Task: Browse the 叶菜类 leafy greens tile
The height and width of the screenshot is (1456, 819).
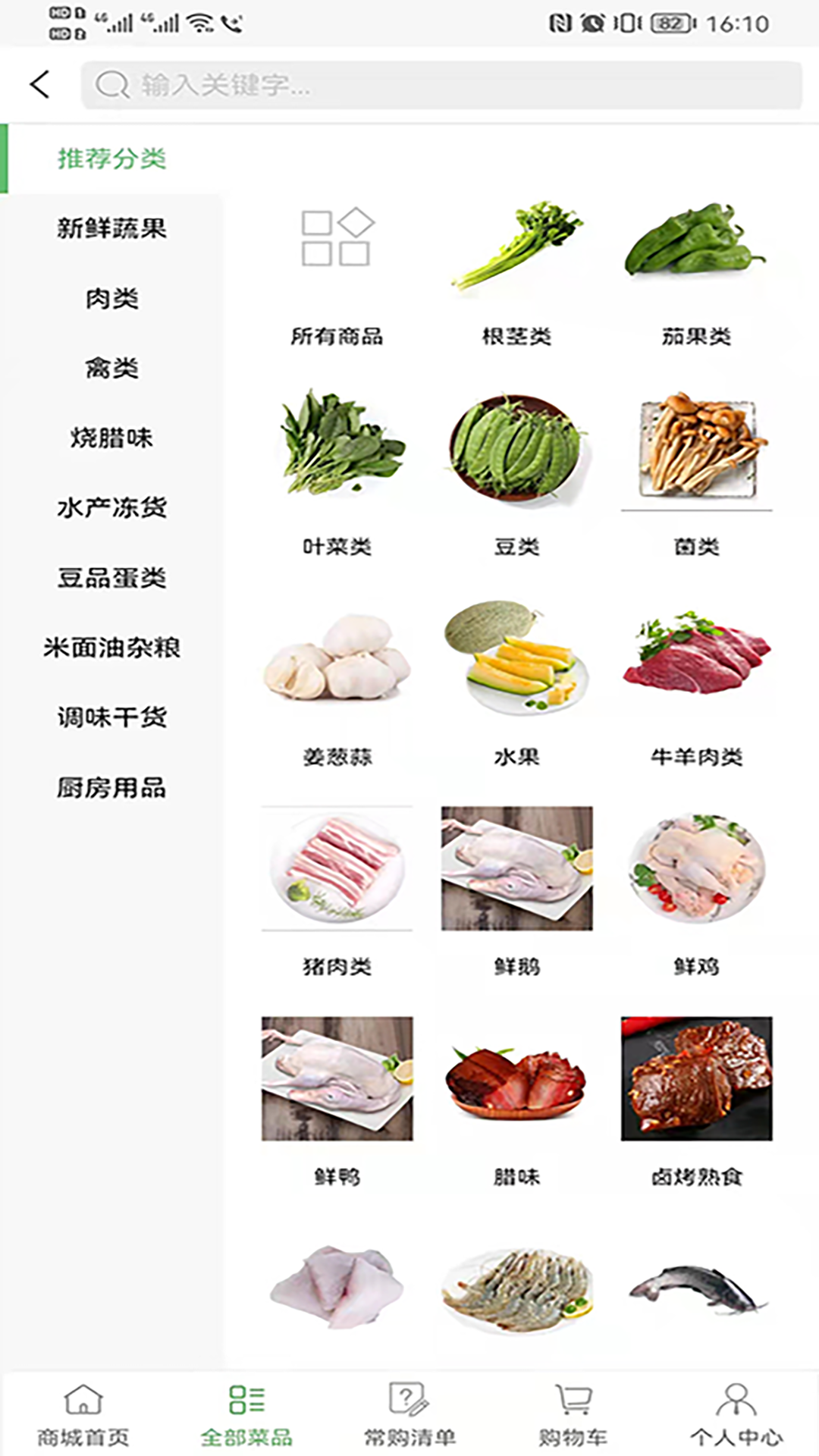Action: (x=337, y=470)
